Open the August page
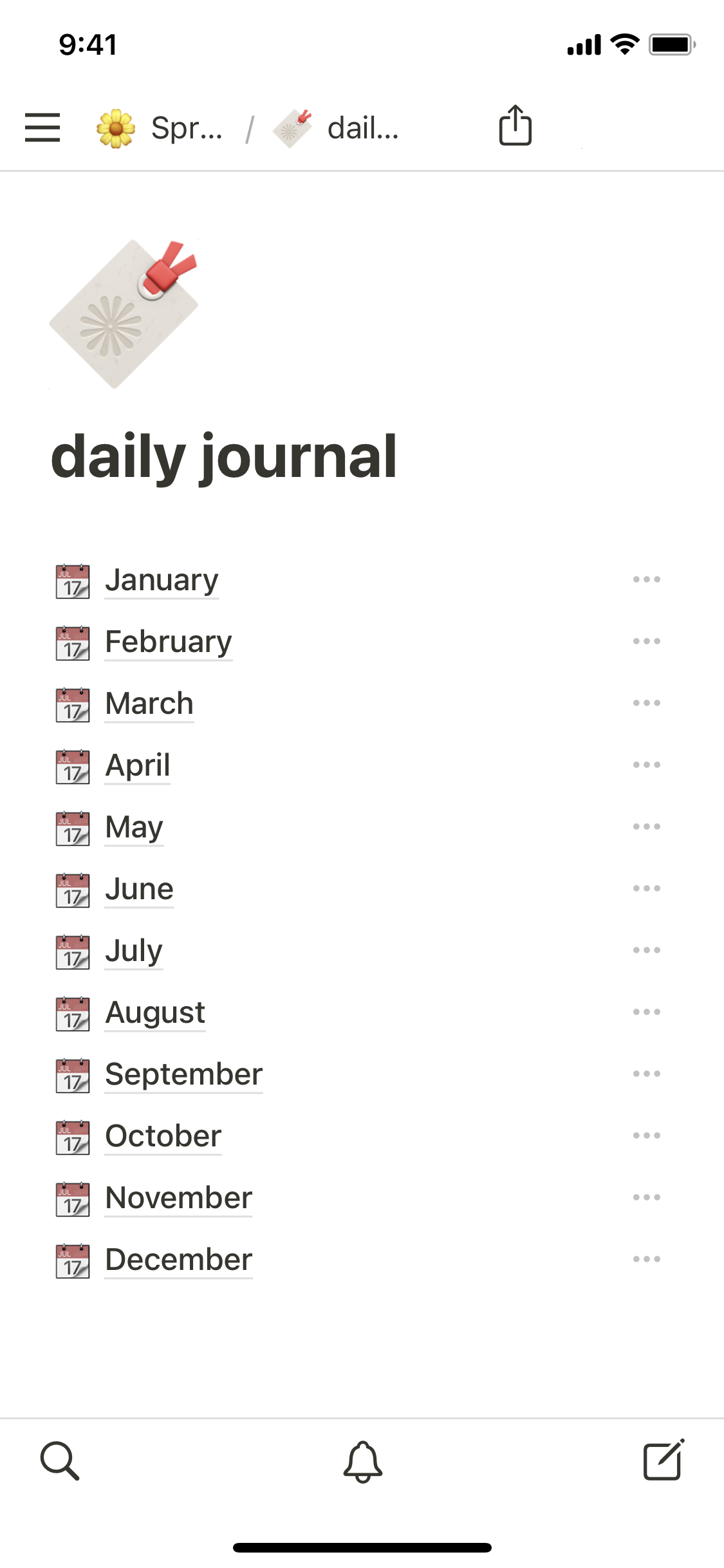Image resolution: width=724 pixels, height=1568 pixels. click(x=155, y=1013)
